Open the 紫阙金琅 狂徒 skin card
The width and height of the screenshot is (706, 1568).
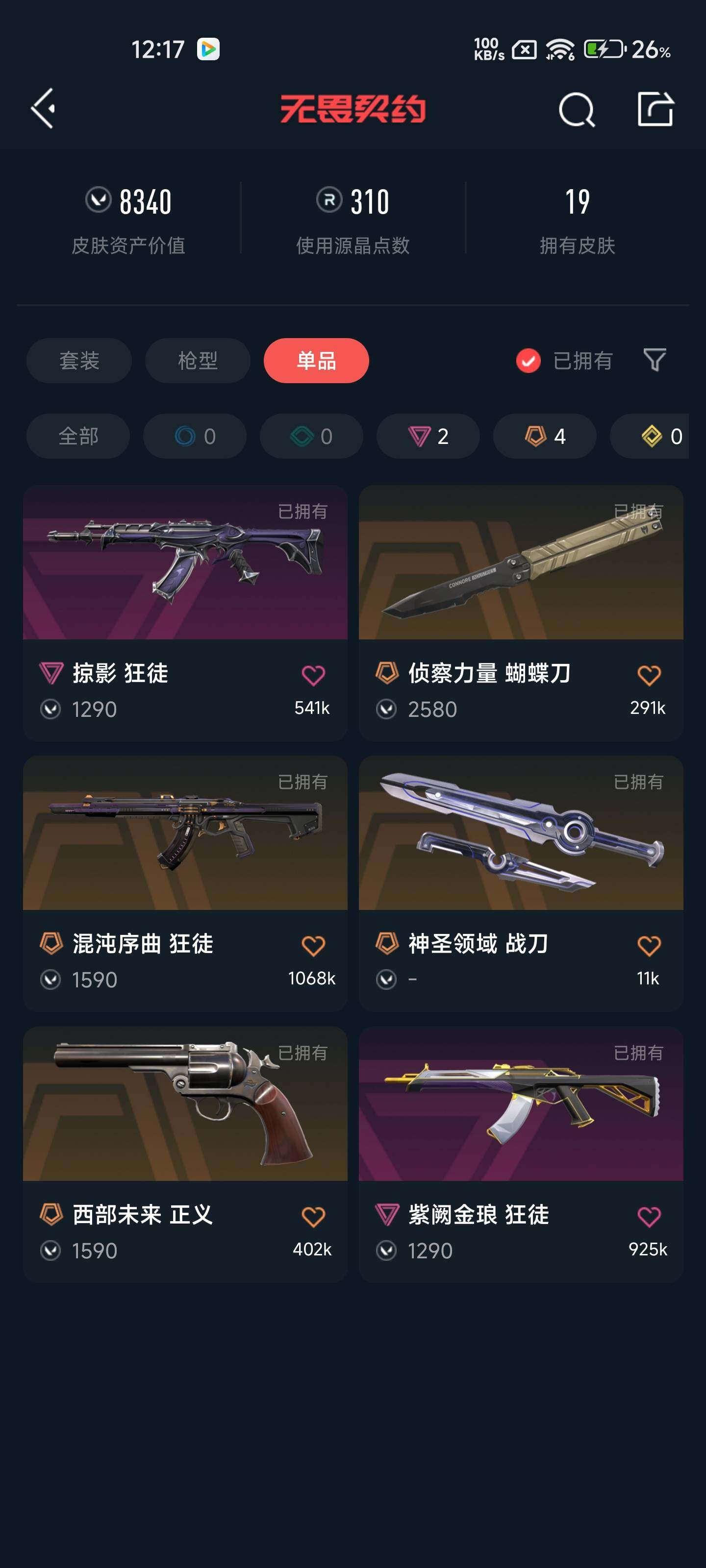pyautogui.click(x=521, y=1155)
